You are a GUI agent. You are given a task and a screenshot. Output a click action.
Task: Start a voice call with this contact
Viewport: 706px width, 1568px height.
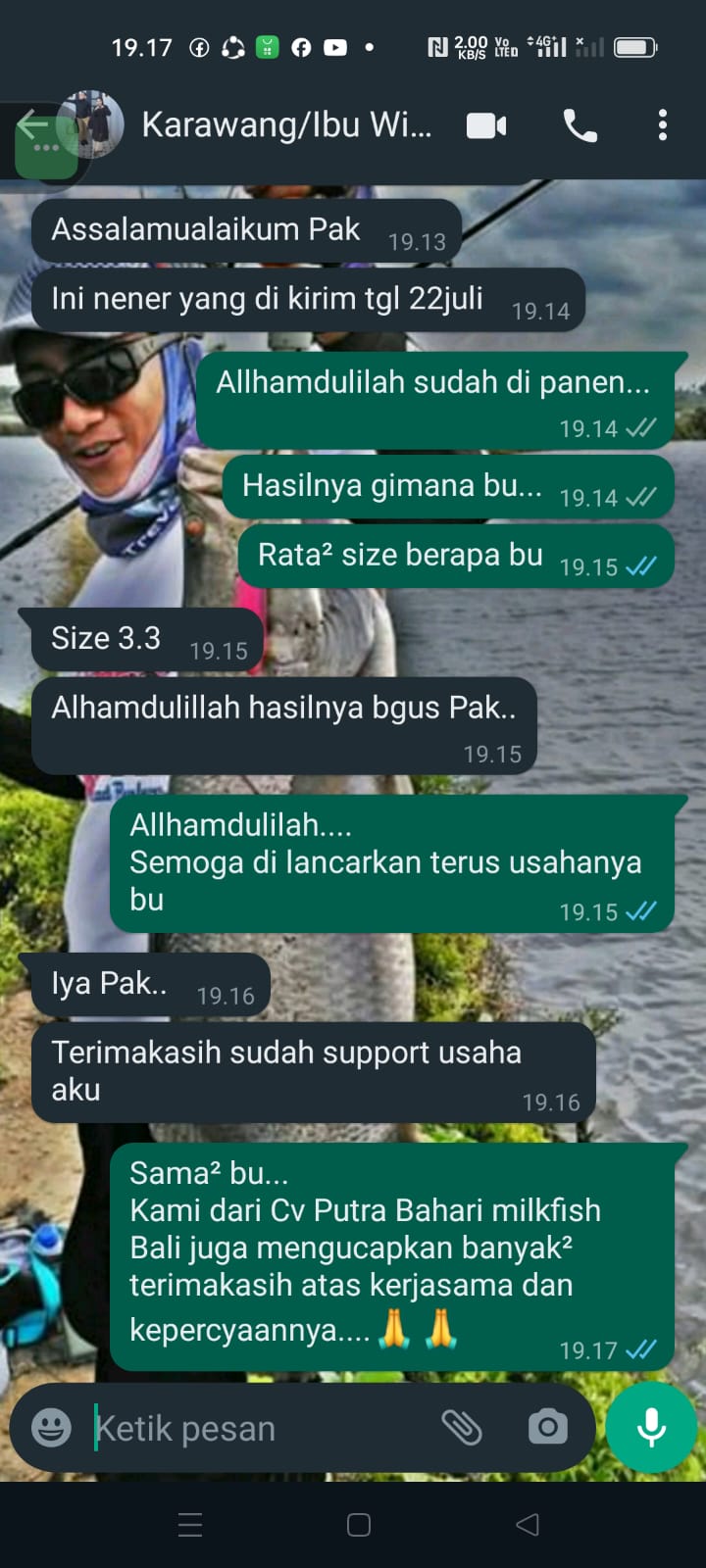pos(580,125)
